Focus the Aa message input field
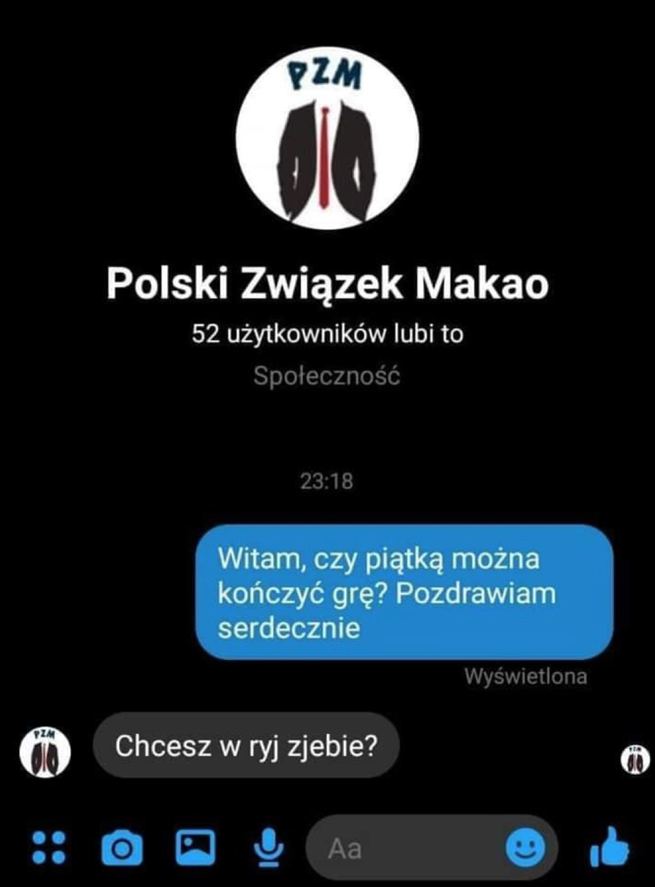 coord(410,849)
